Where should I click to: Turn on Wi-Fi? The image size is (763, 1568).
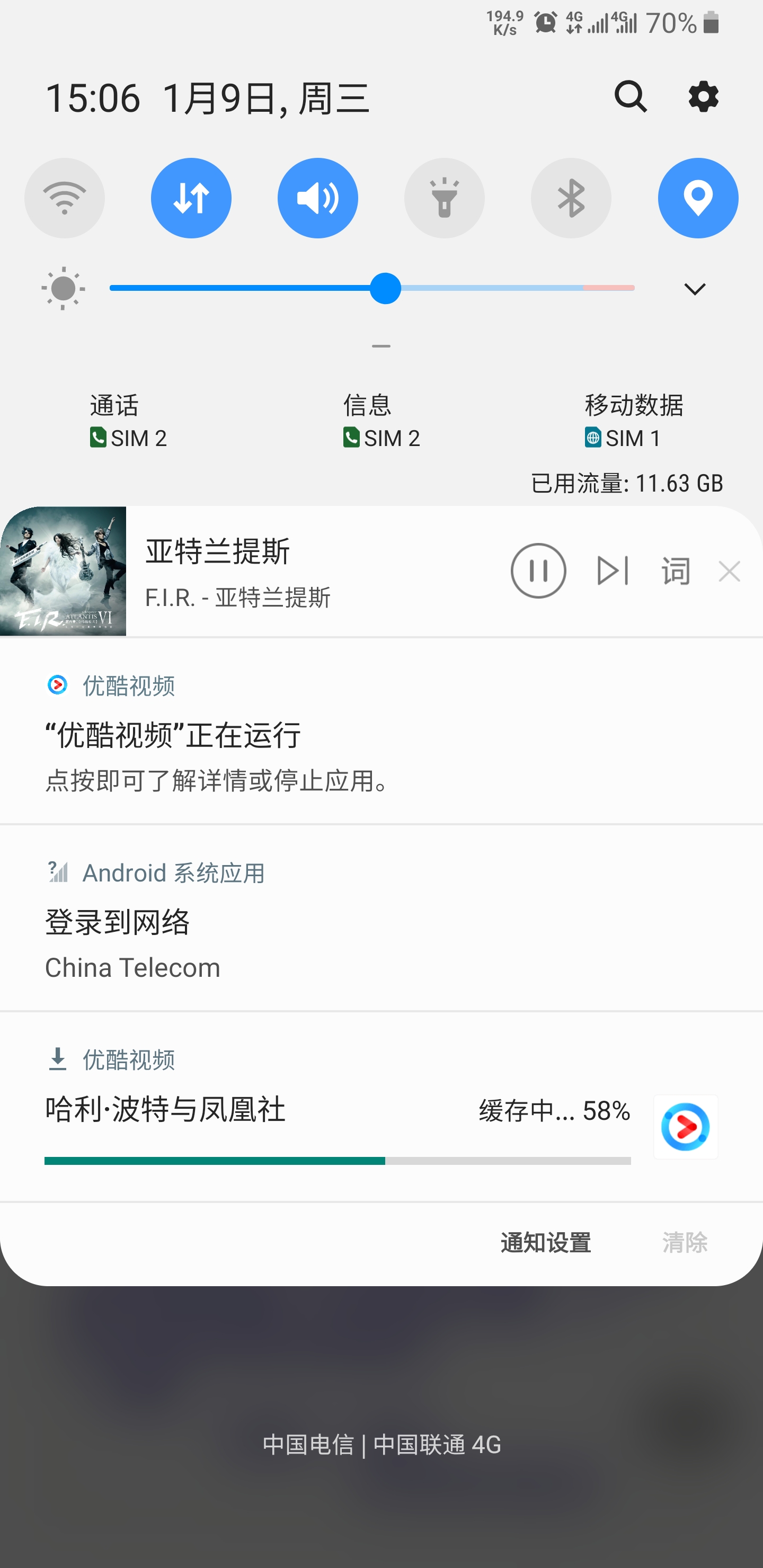65,198
